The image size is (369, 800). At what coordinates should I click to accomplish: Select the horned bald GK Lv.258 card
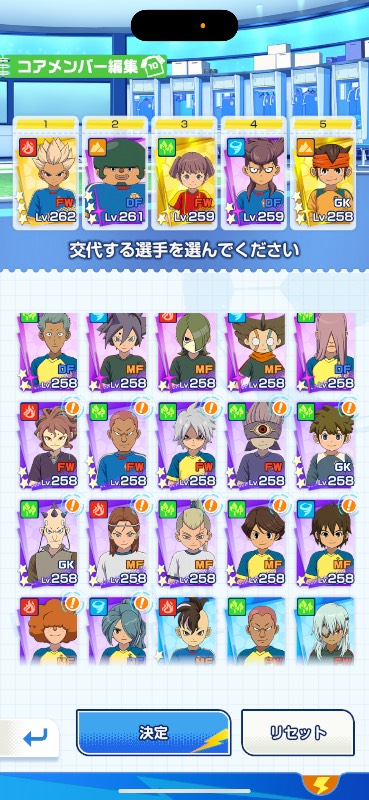point(48,542)
